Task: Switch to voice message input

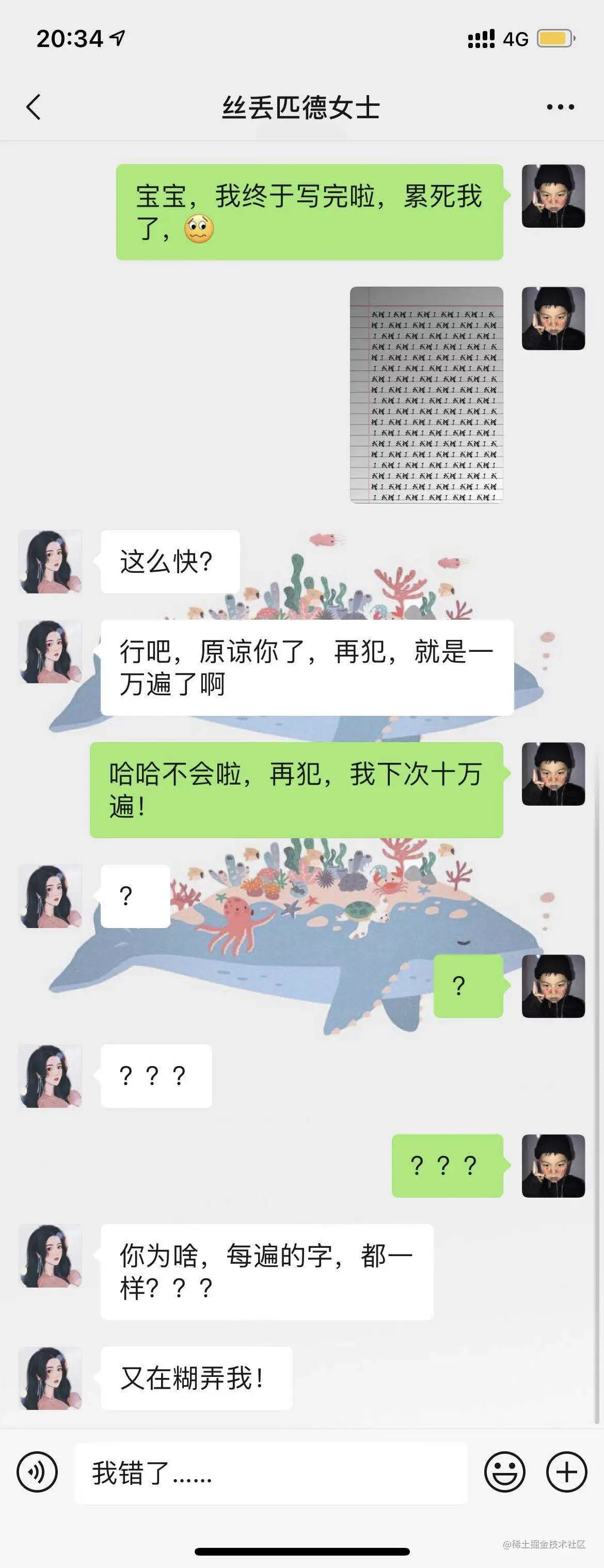Action: pyautogui.click(x=37, y=1472)
